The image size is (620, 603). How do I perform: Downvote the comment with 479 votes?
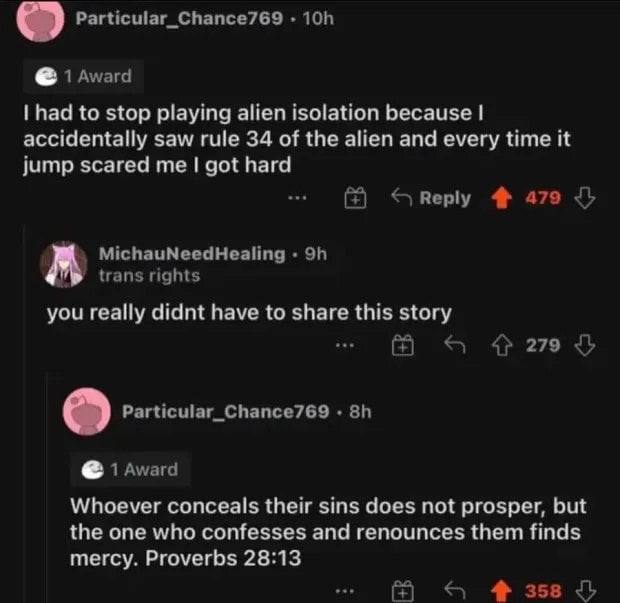tap(585, 198)
